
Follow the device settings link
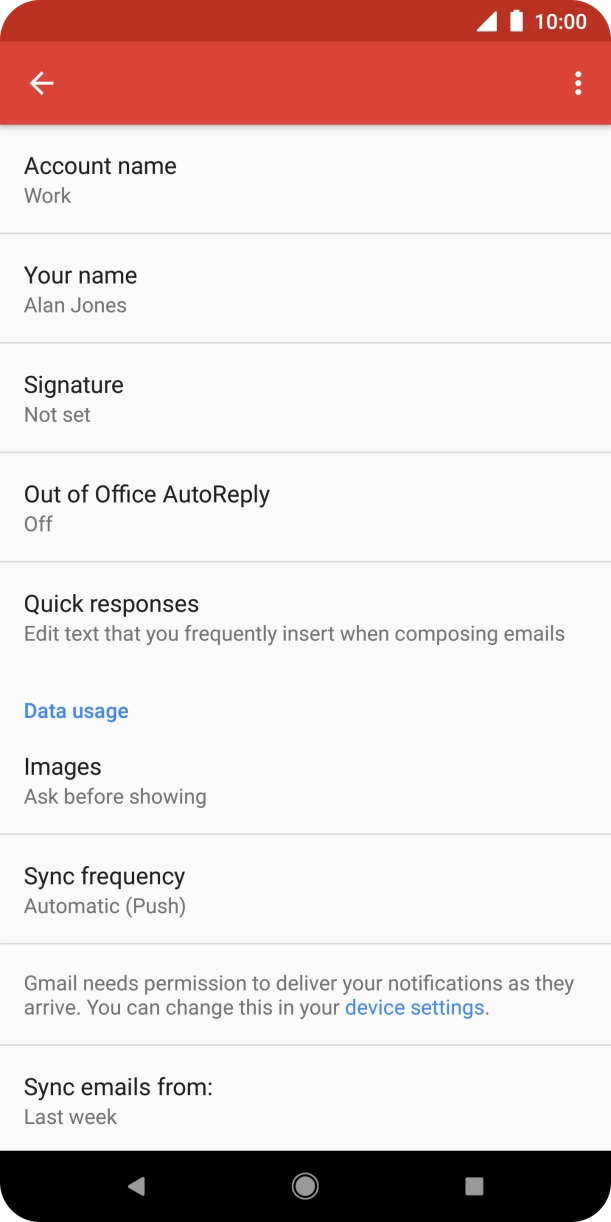414,1008
